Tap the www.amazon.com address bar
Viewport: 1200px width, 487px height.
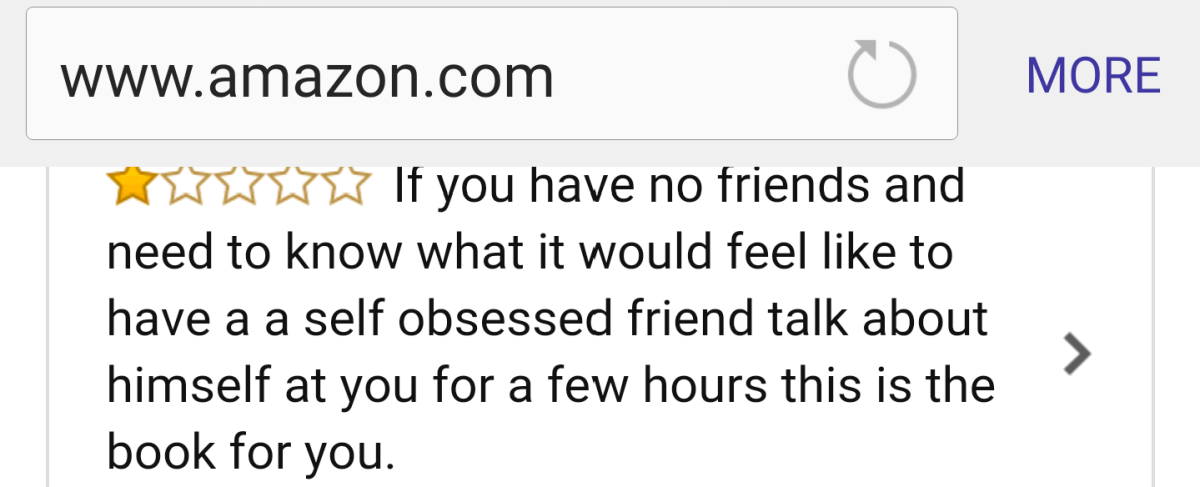coord(400,75)
